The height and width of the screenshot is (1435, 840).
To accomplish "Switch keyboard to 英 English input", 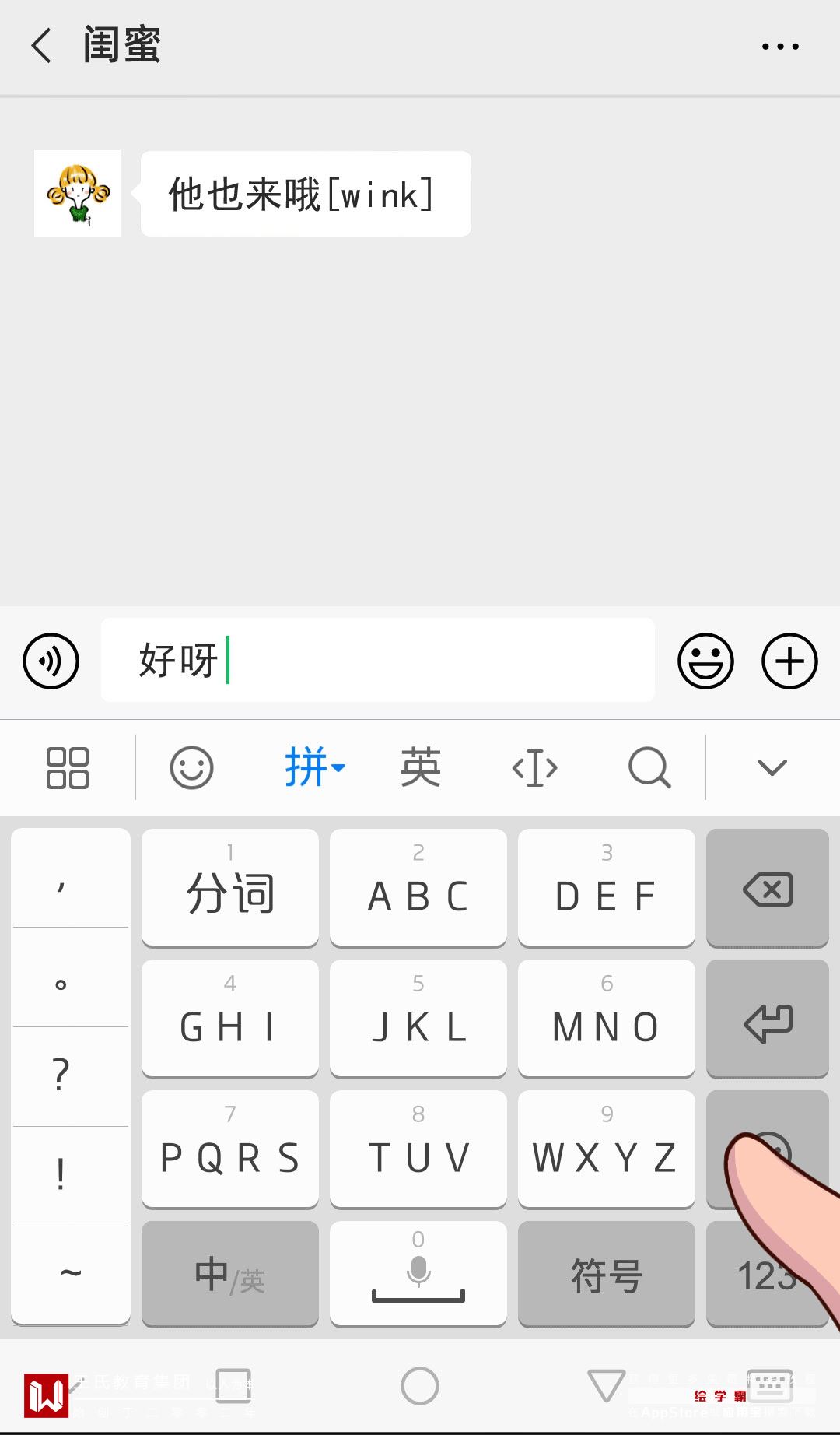I will (x=421, y=768).
